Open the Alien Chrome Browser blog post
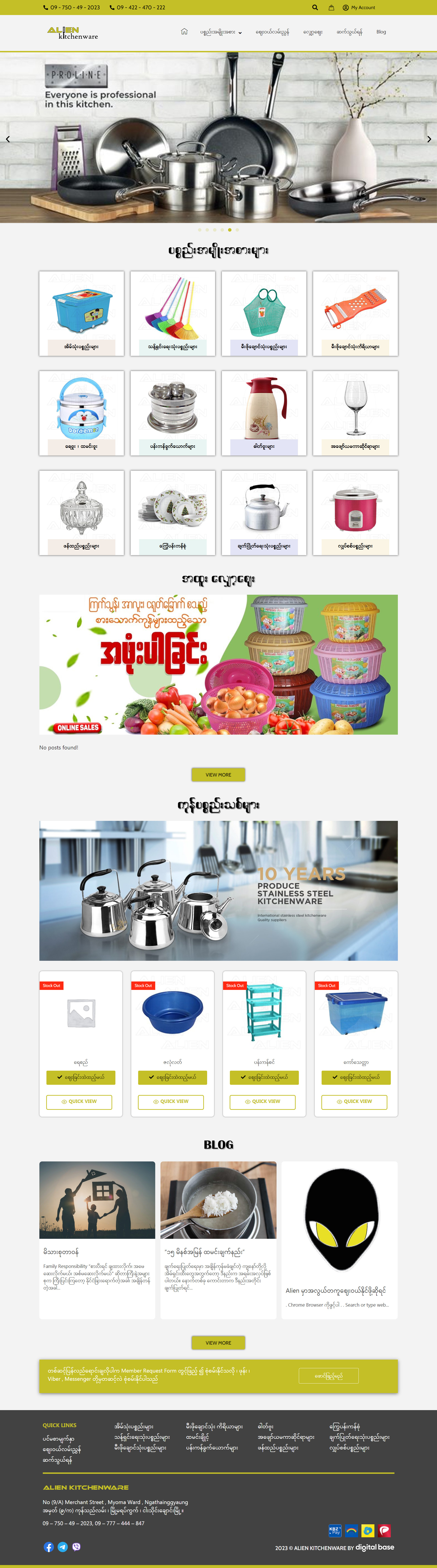437x1568 pixels. 339,1290
